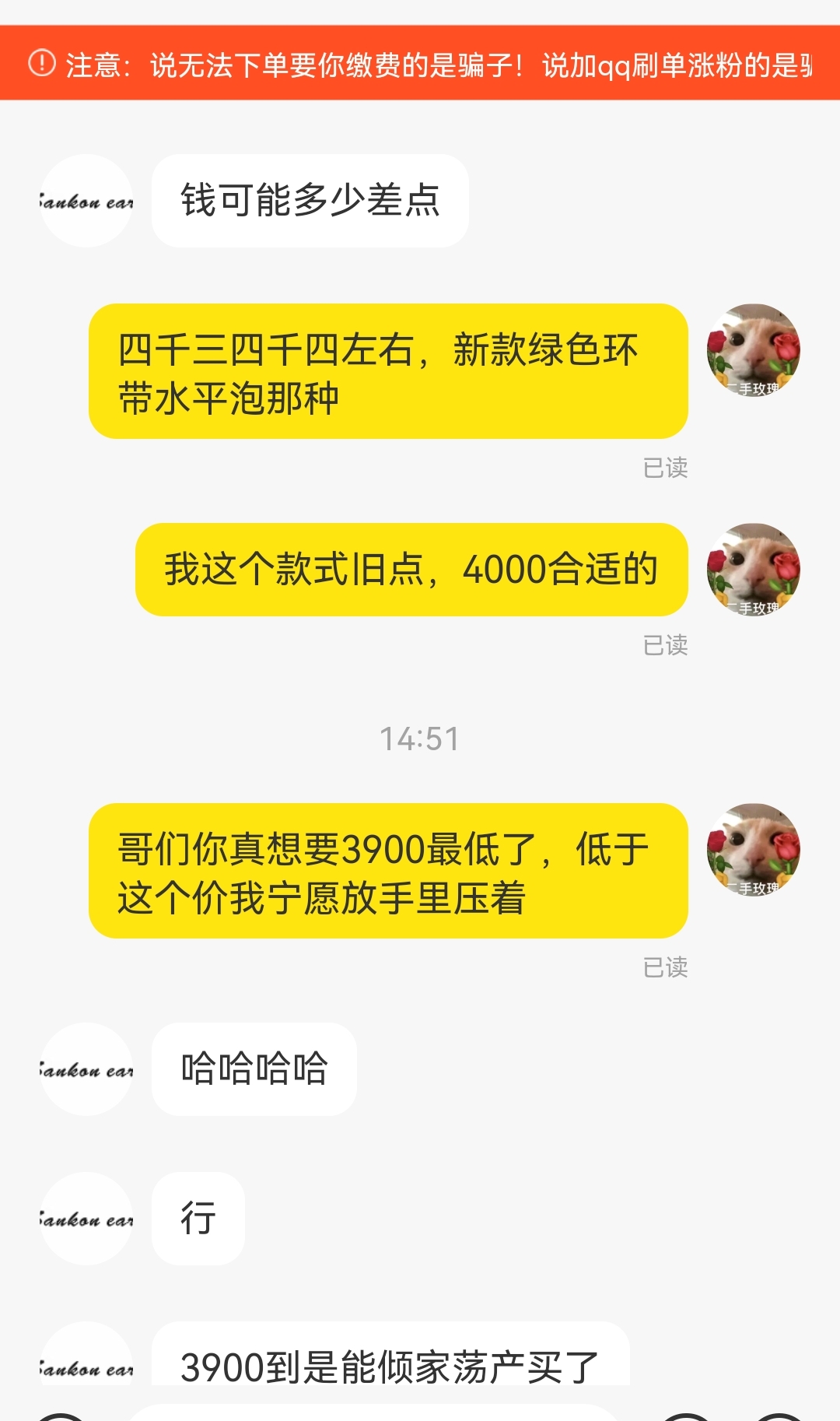Open sender's avatar beside "钱可能多少差点"
Image resolution: width=840 pixels, height=1421 pixels.
[x=86, y=201]
